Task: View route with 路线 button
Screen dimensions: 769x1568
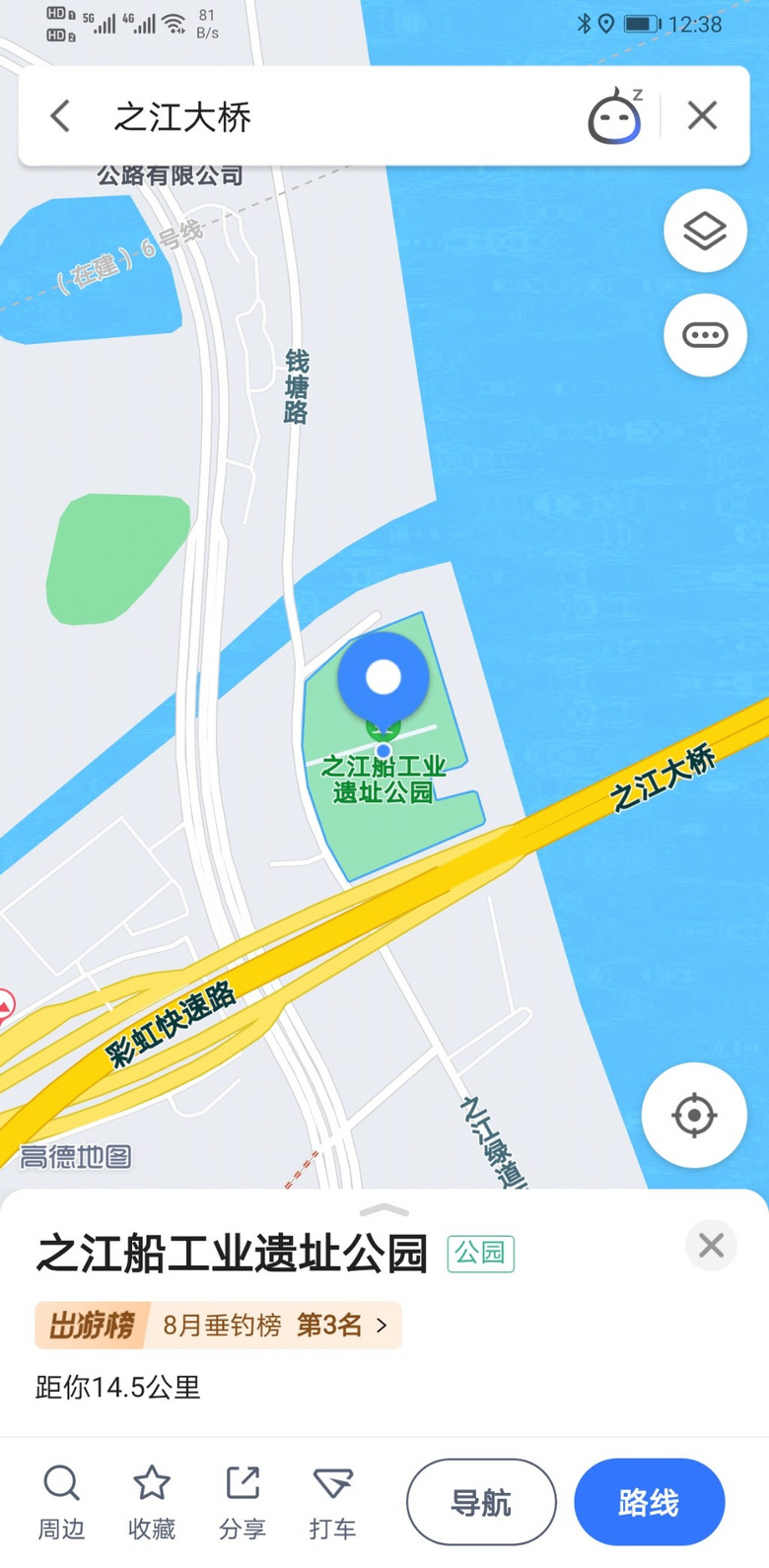Action: (x=649, y=1503)
